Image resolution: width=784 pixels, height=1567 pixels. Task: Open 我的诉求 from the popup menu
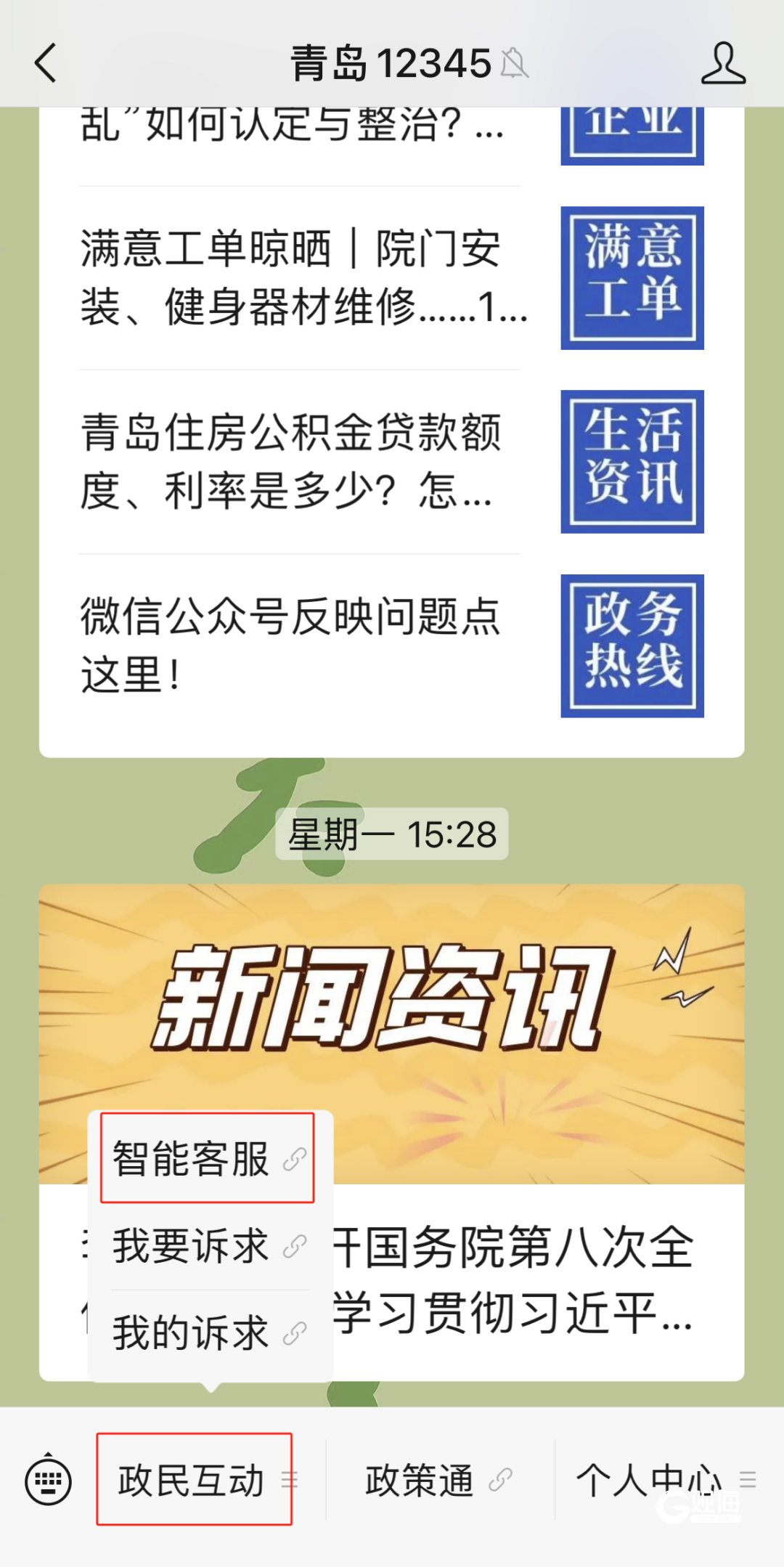pos(208,1333)
